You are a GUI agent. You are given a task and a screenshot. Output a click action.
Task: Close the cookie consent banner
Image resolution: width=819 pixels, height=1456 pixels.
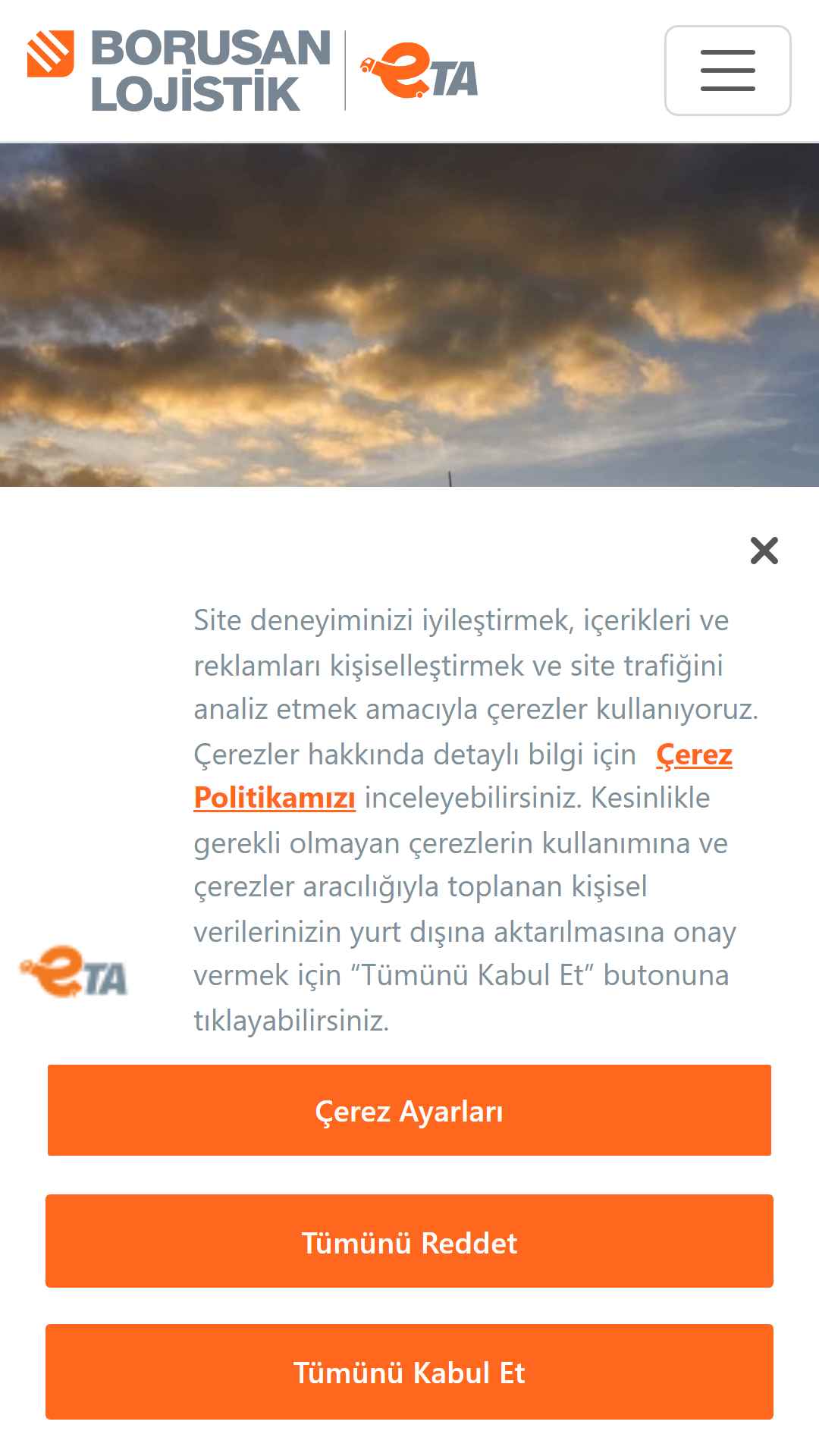764,551
